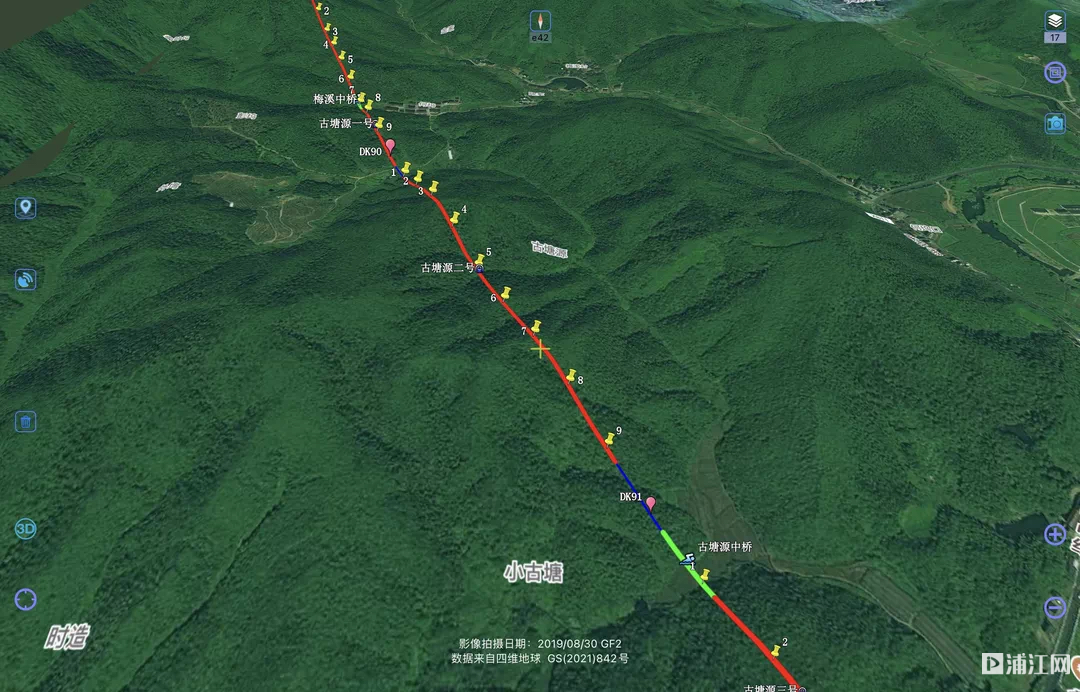Open the location marker tool
The height and width of the screenshot is (692, 1080).
tap(25, 208)
